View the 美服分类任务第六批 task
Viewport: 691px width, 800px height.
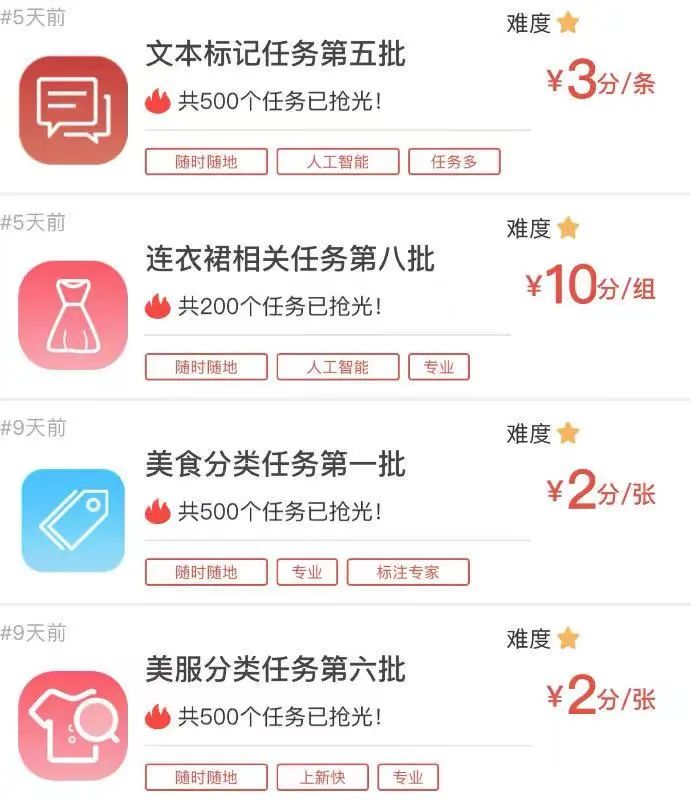276,669
